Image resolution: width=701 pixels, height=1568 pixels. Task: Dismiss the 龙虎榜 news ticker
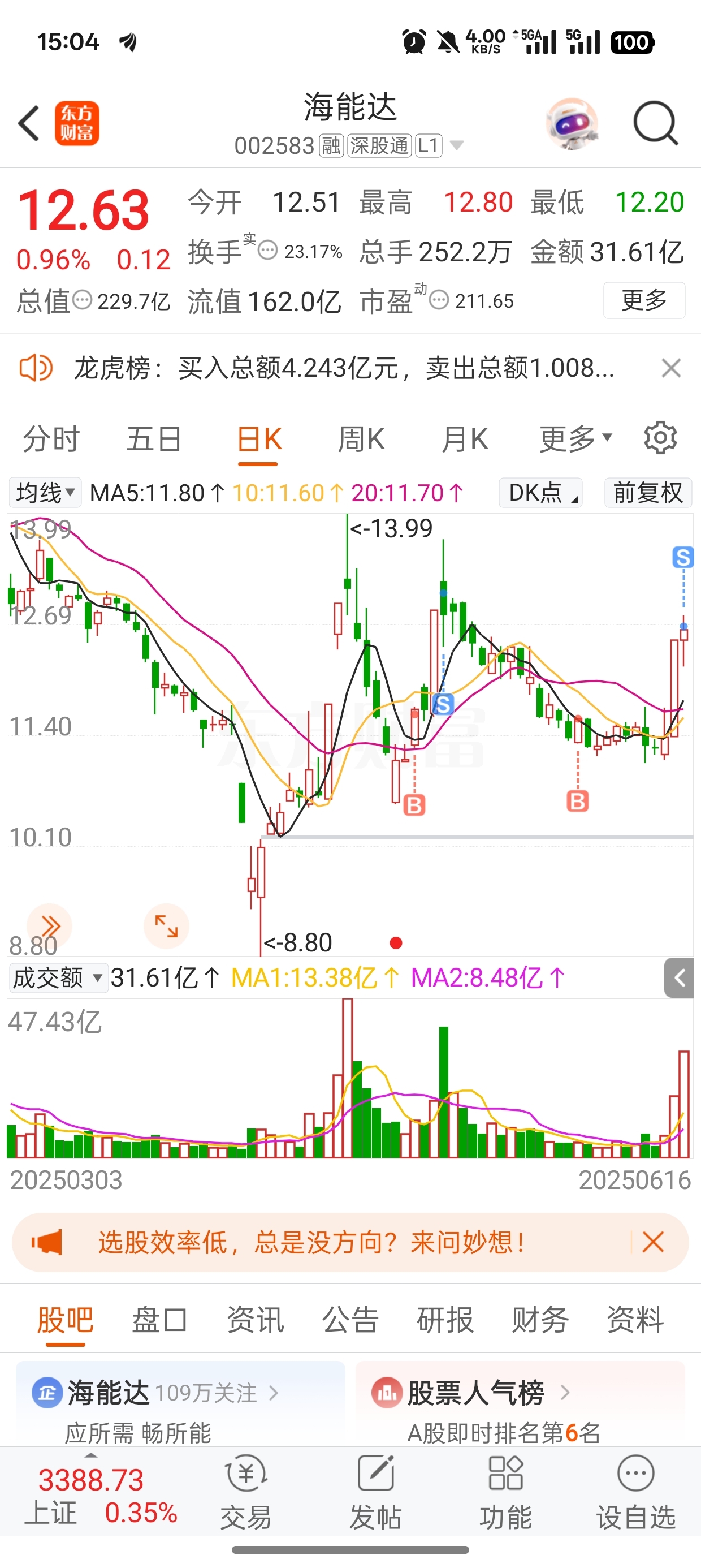pyautogui.click(x=670, y=368)
